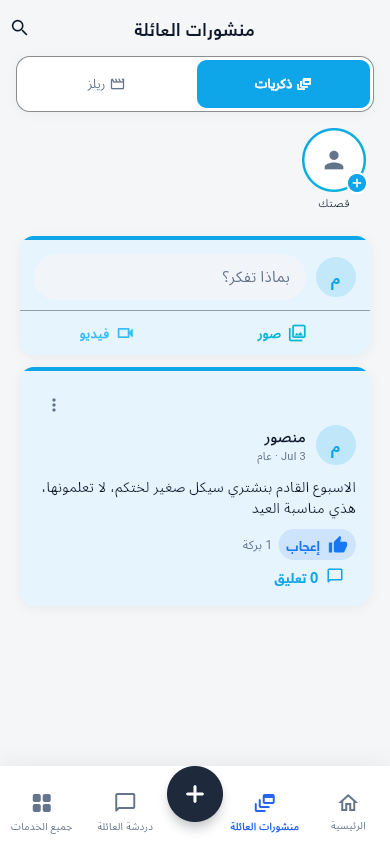The image size is (390, 844).
Task: Select the ذكريات tab
Action: (283, 84)
